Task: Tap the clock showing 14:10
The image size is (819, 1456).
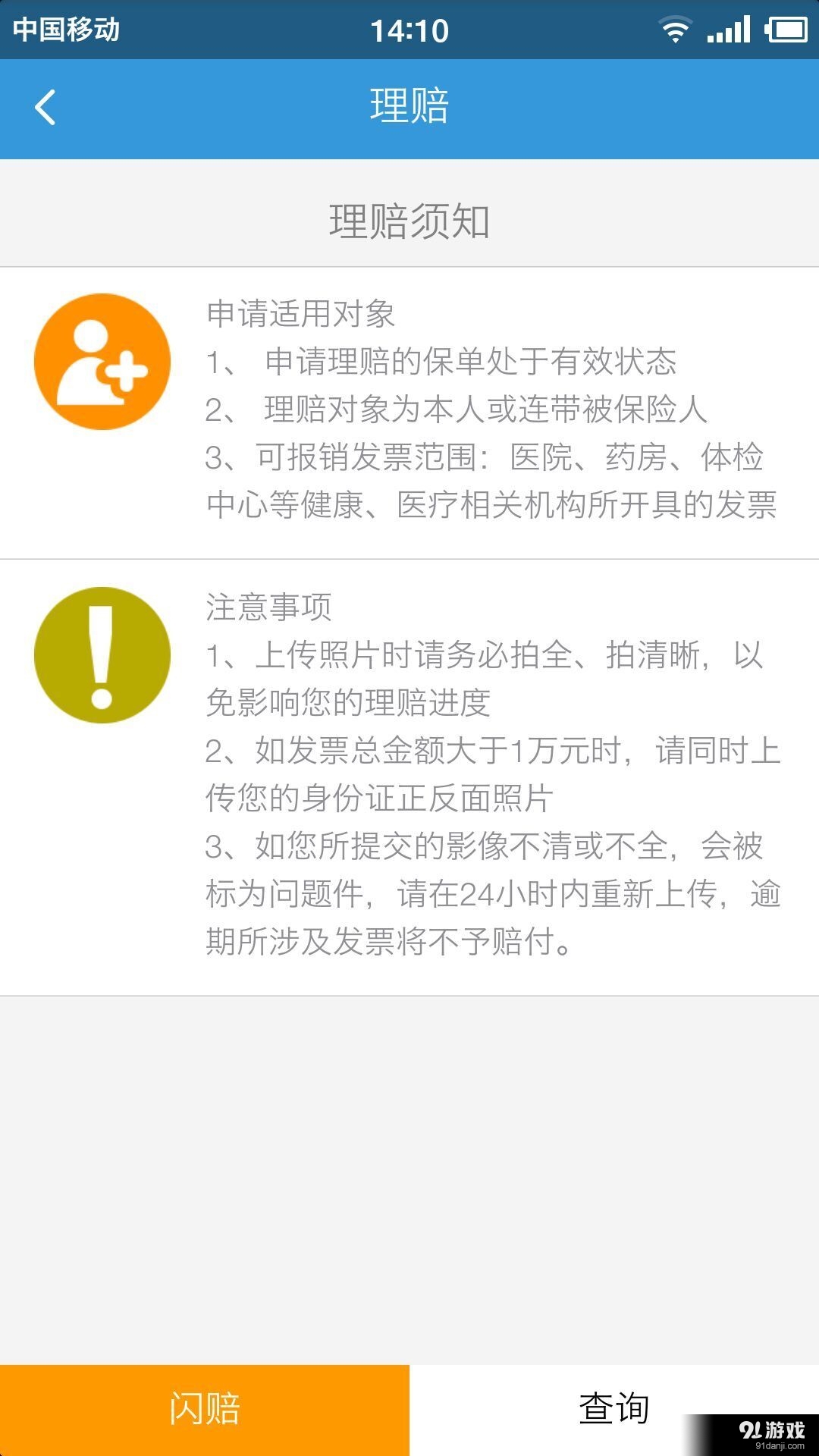Action: pos(409,30)
